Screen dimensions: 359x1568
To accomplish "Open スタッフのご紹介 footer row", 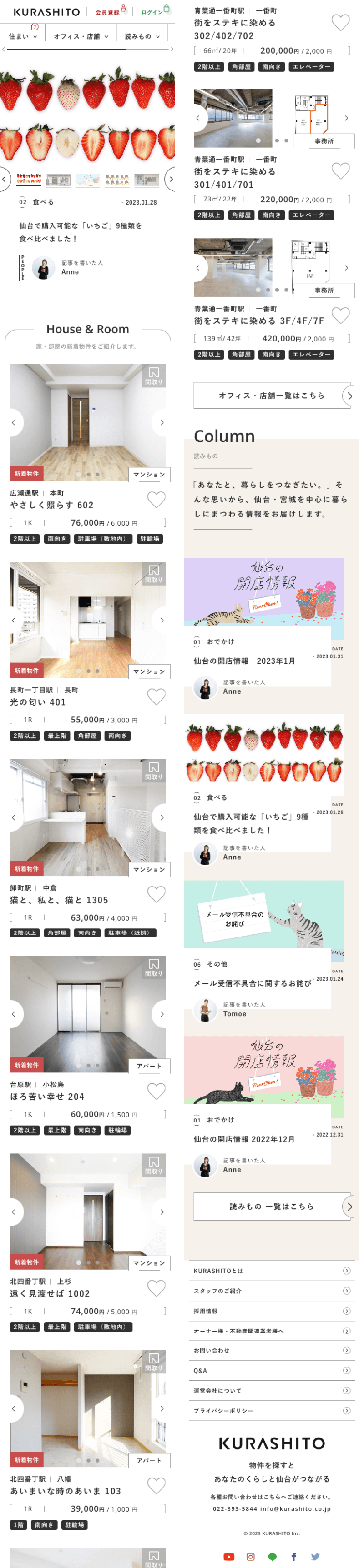I will [x=271, y=1291].
